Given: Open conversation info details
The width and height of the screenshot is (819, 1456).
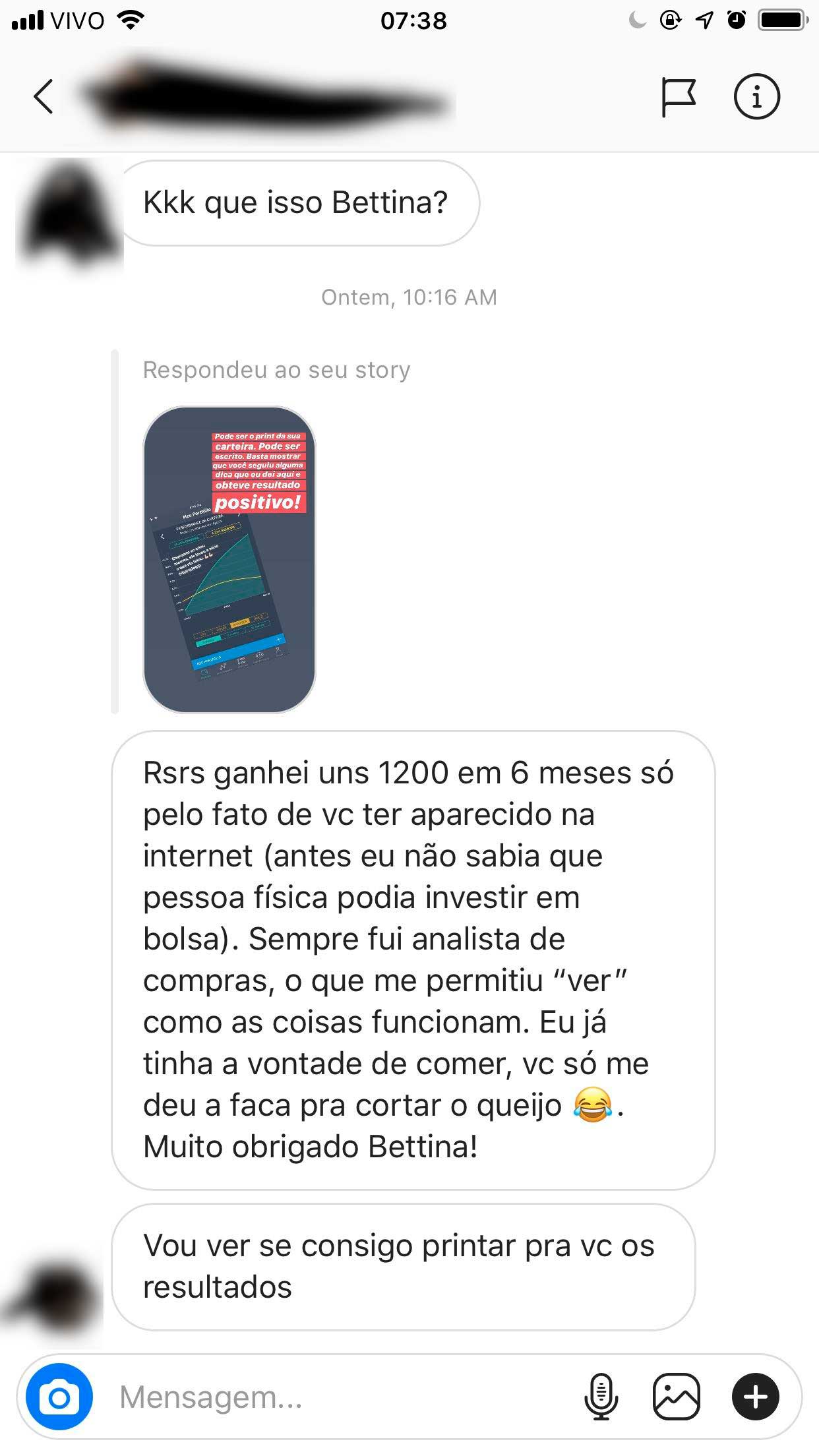Looking at the screenshot, I should tap(756, 98).
